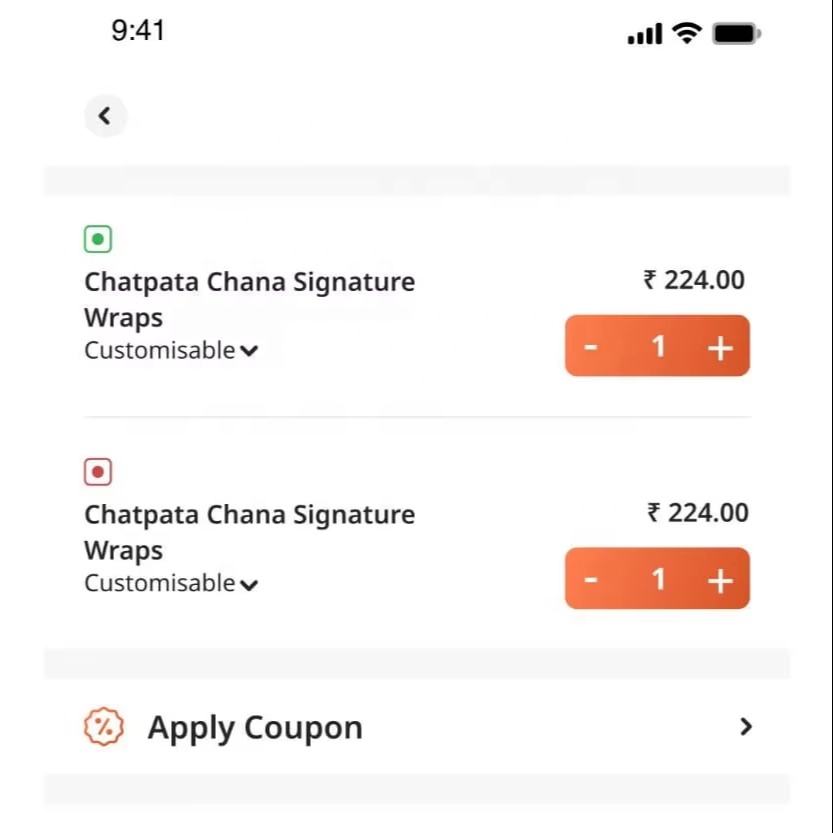
Task: Increase quantity of the green-marked veg wrap
Action: (x=720, y=347)
